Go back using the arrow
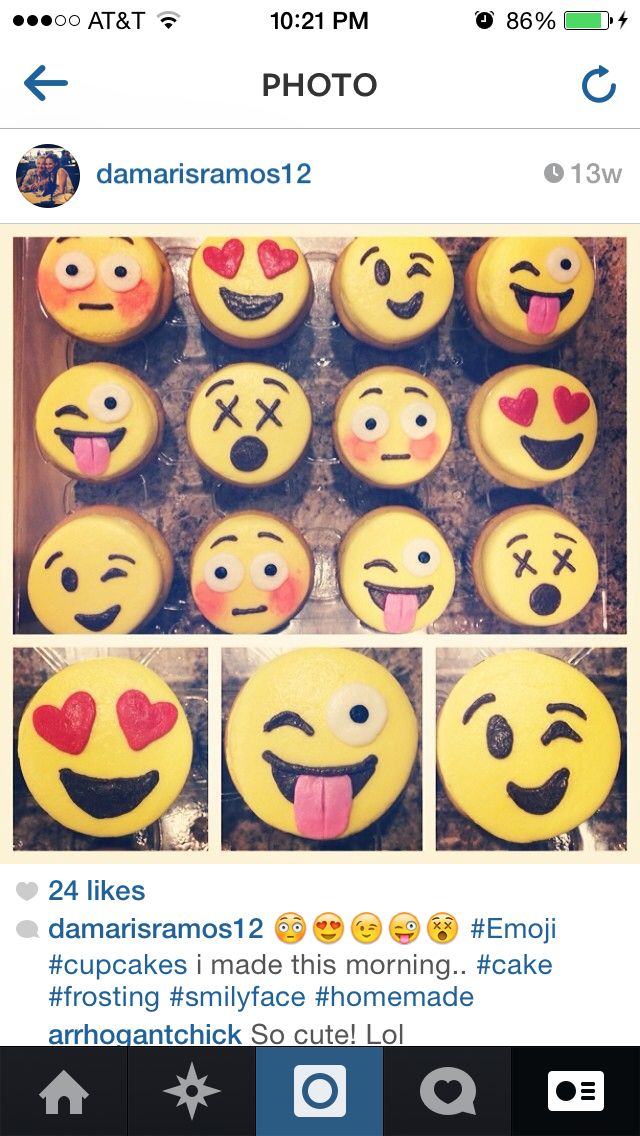The width and height of the screenshot is (640, 1136). [46, 83]
